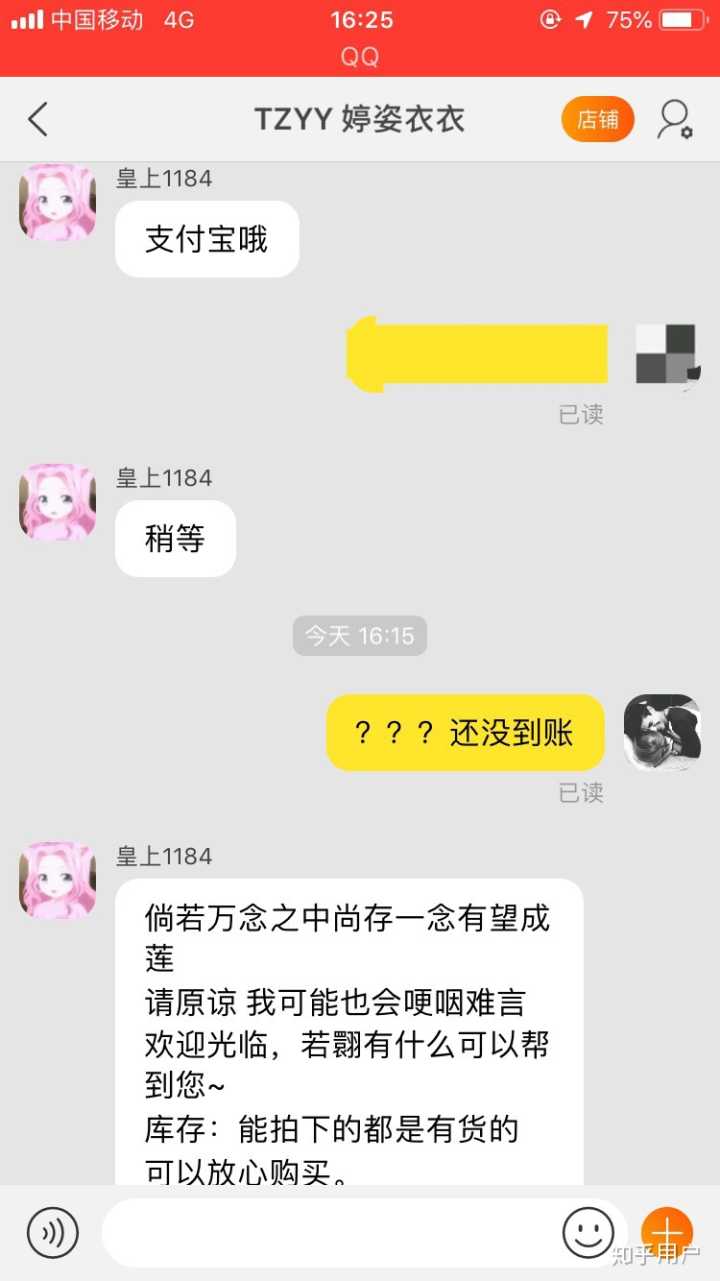The image size is (720, 1281).
Task: Open the emoji picker
Action: coord(588,1232)
